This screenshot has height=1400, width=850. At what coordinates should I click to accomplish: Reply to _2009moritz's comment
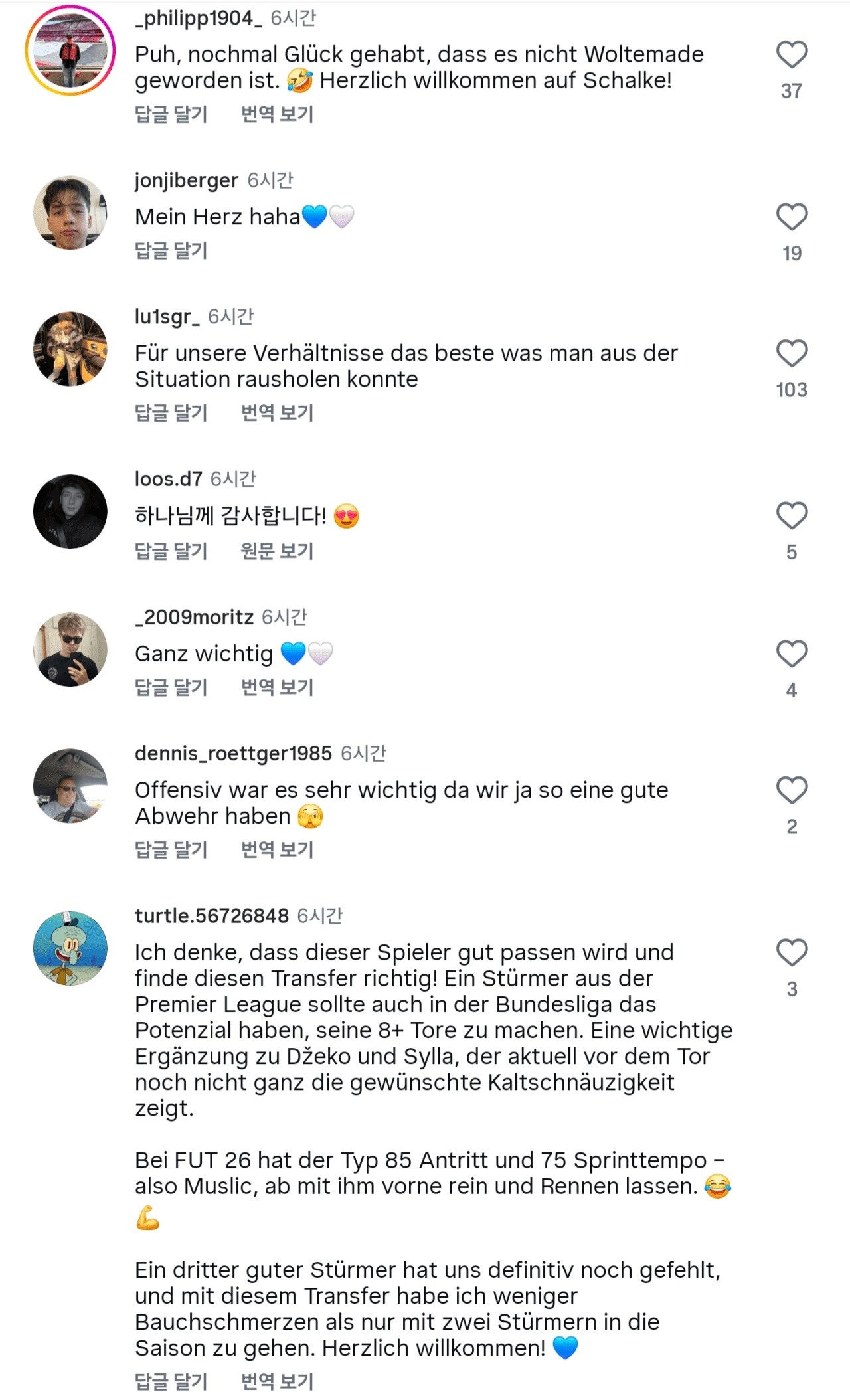coord(171,687)
